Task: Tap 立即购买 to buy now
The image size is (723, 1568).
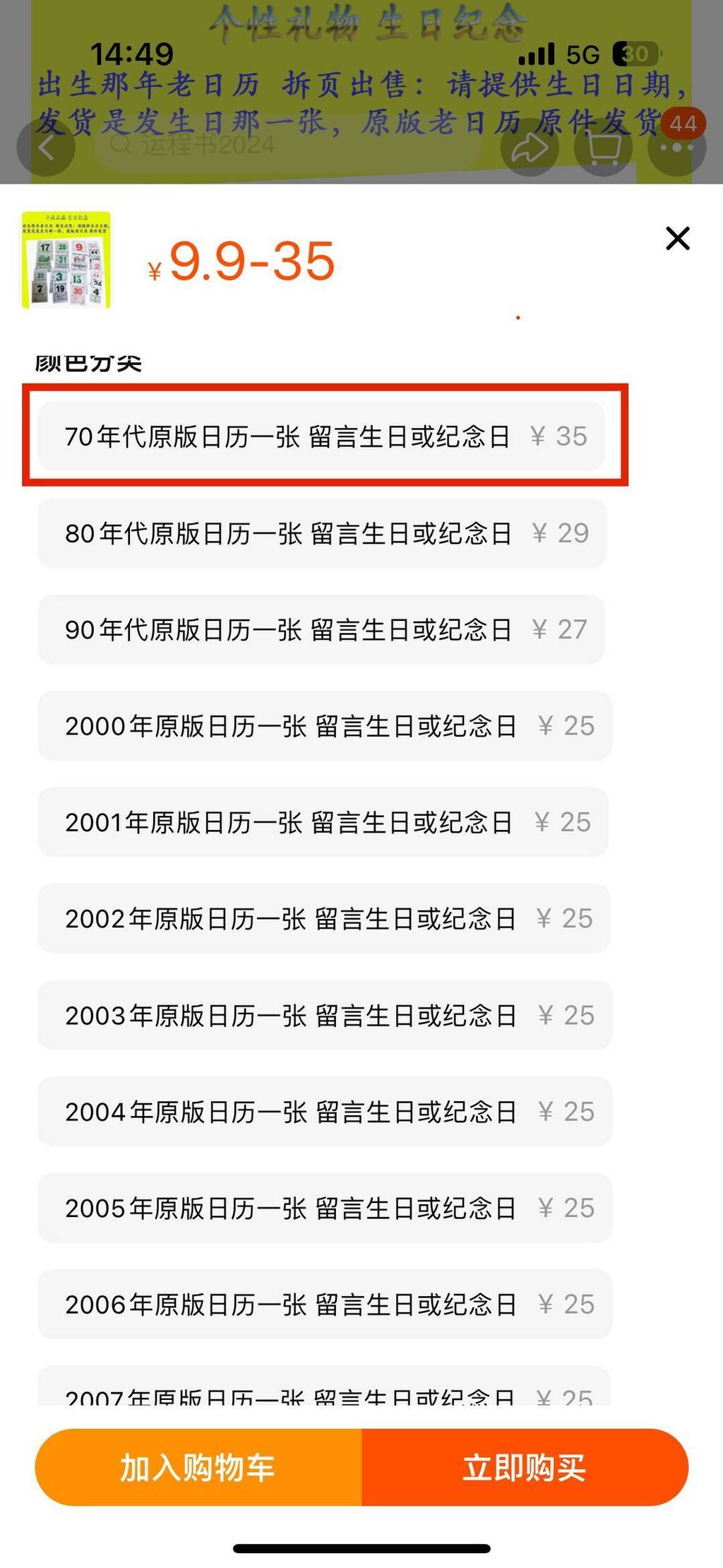Action: tap(525, 1468)
